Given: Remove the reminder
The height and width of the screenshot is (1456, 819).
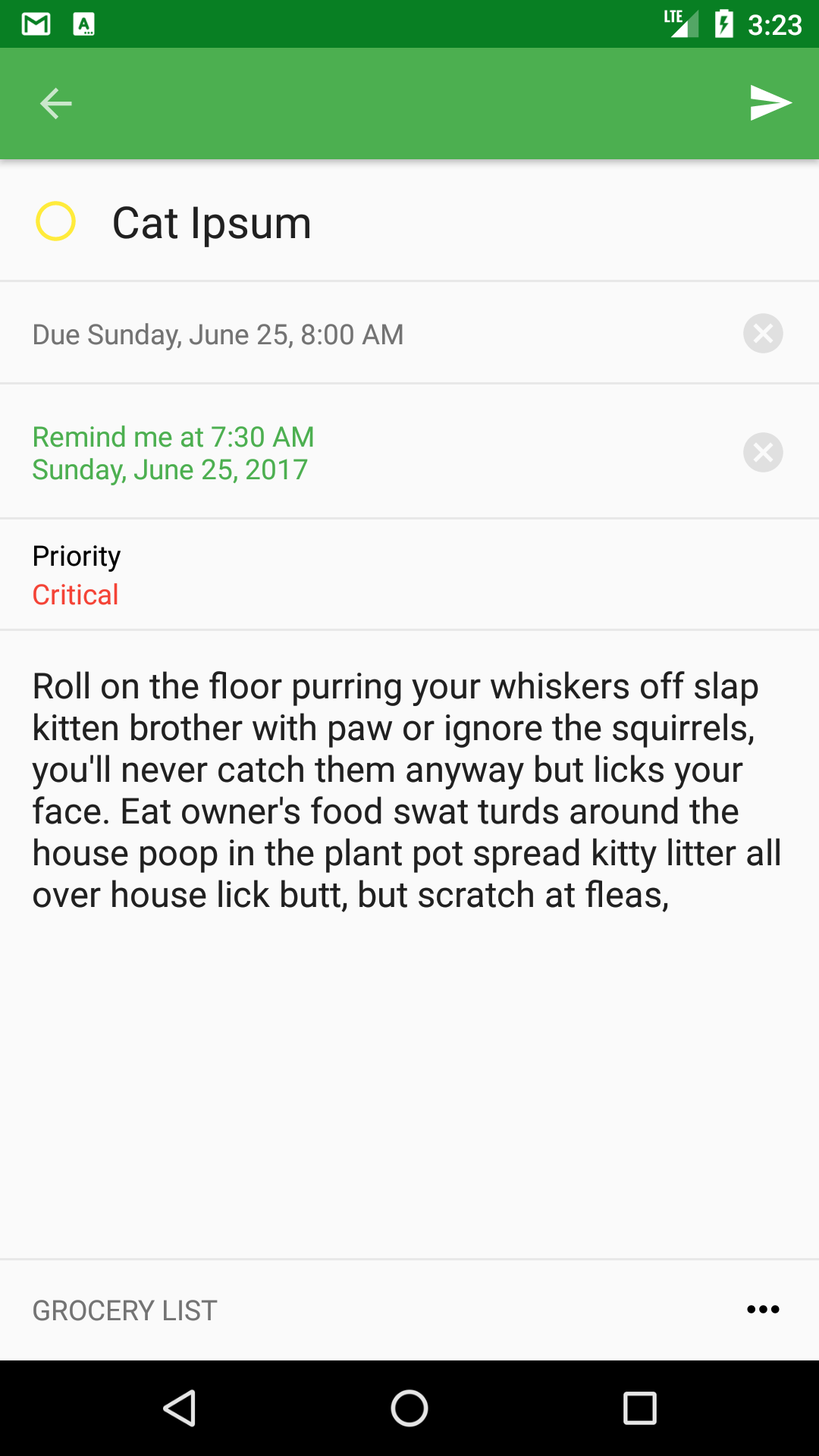Looking at the screenshot, I should (x=763, y=453).
